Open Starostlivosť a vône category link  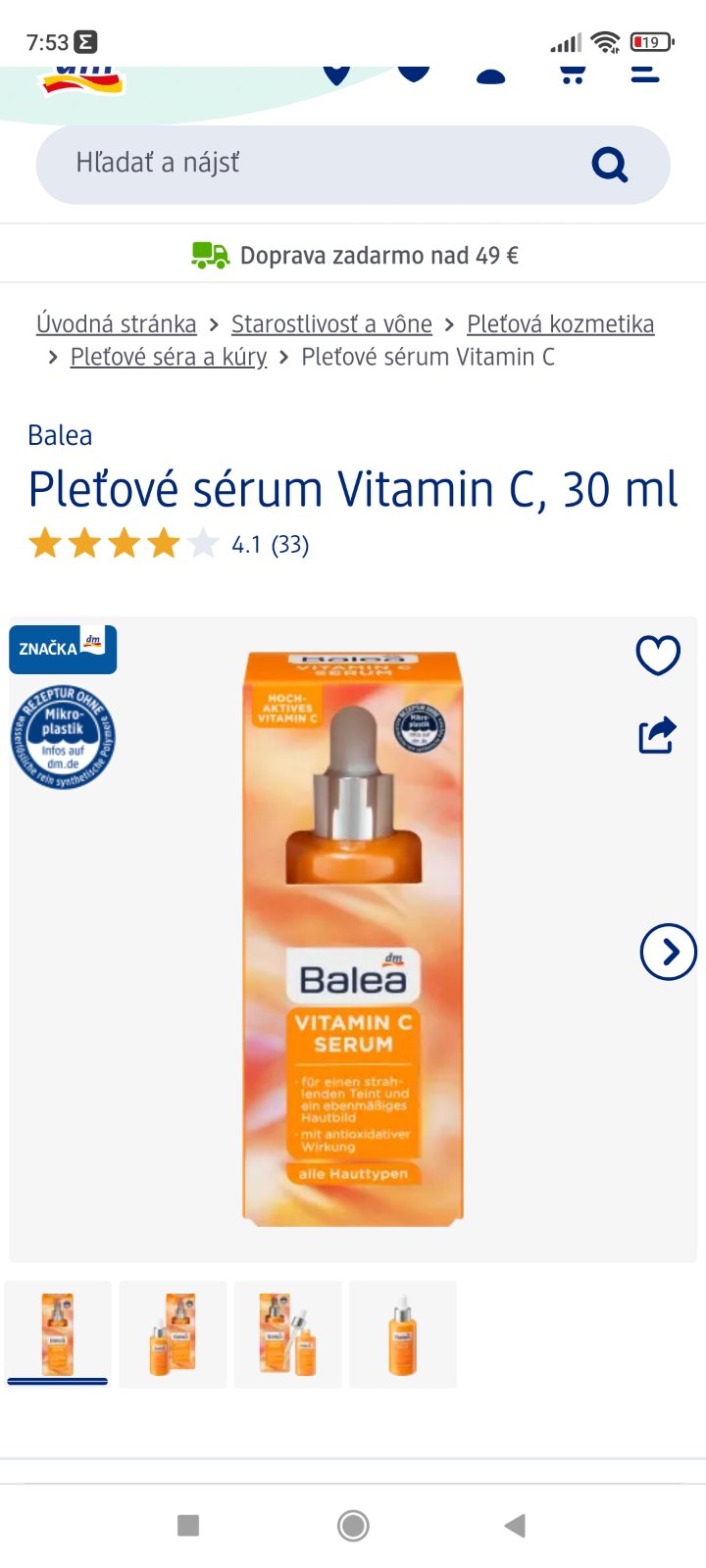point(331,323)
